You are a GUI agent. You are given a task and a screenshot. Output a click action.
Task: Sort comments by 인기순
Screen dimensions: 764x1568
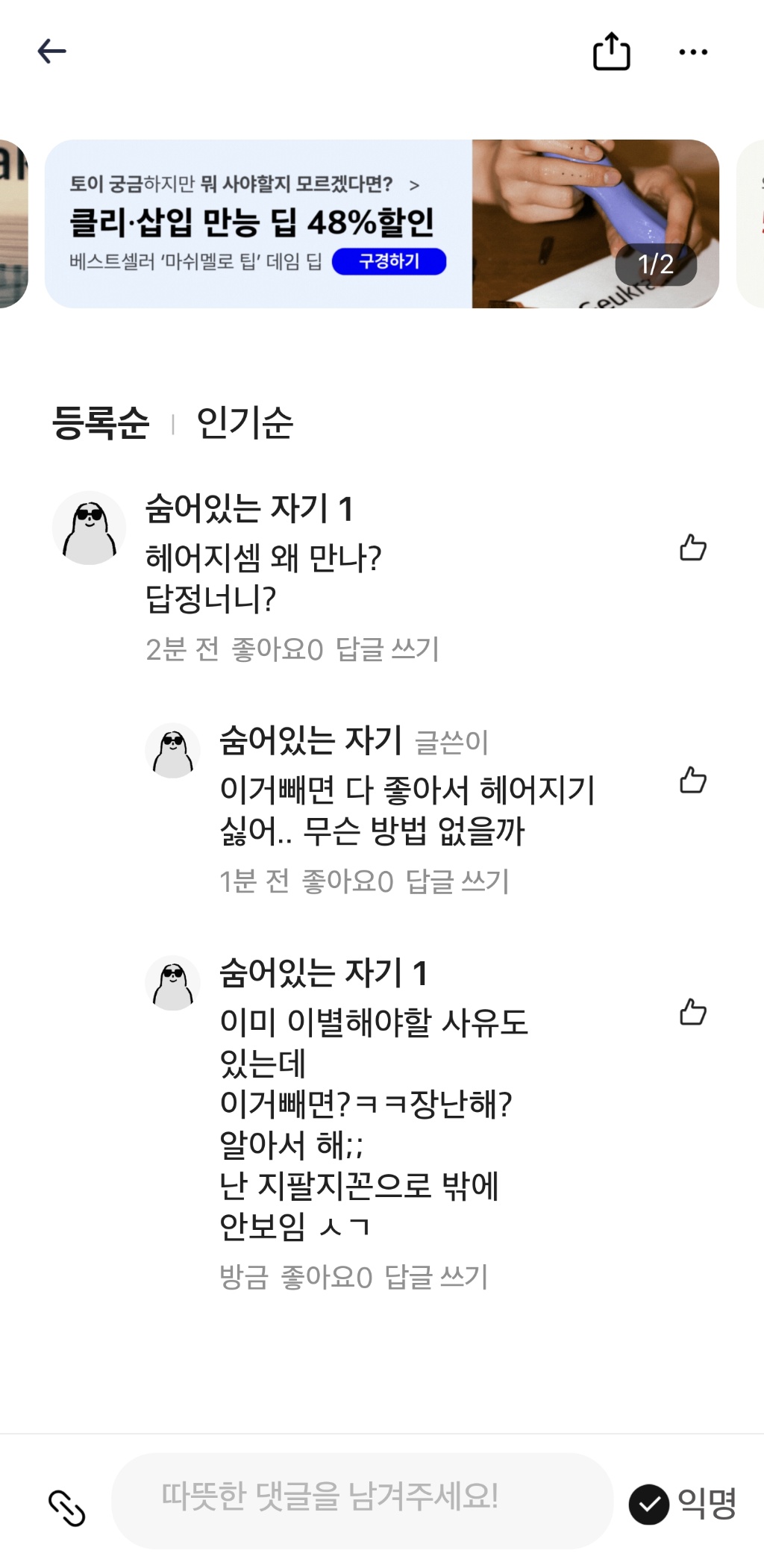245,423
